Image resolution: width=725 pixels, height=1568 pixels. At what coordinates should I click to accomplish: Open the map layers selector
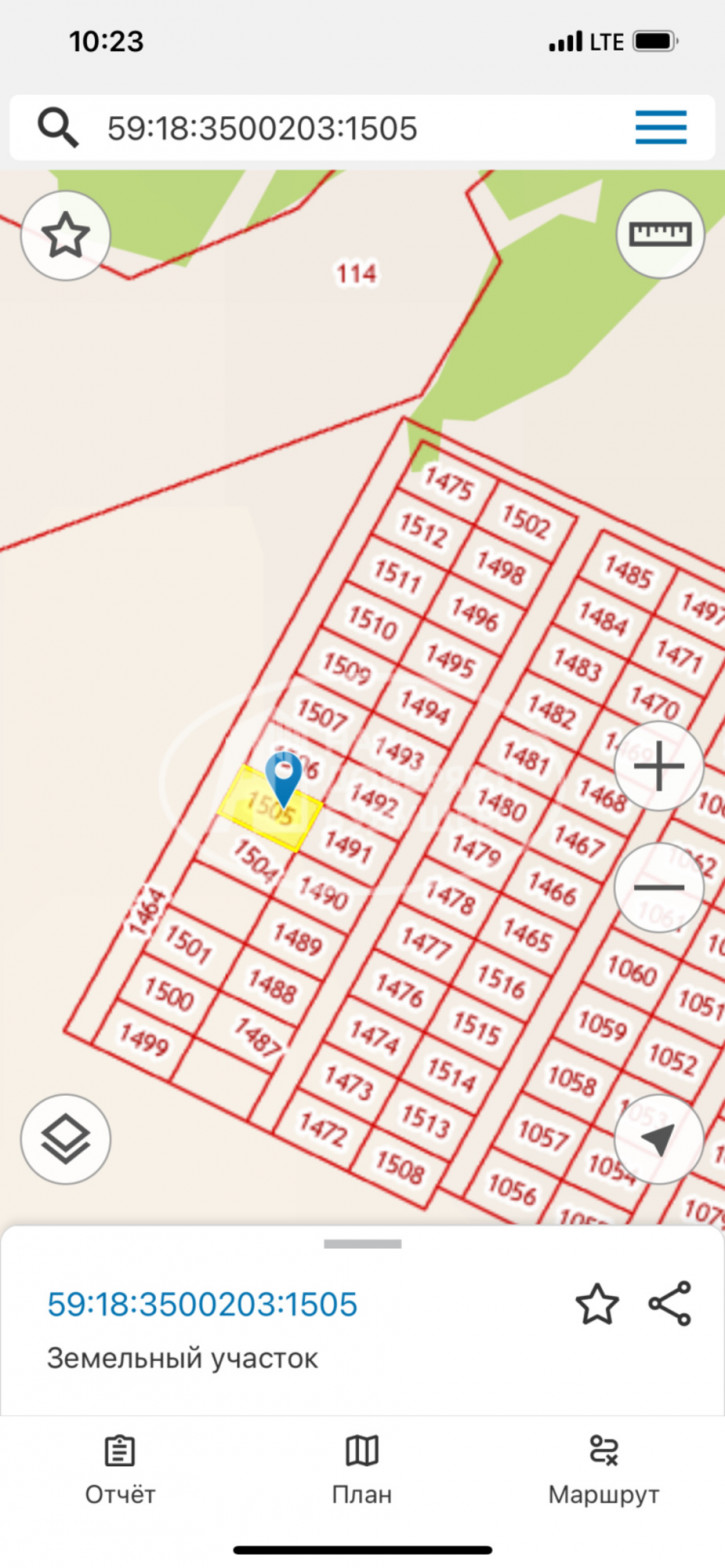click(66, 1139)
